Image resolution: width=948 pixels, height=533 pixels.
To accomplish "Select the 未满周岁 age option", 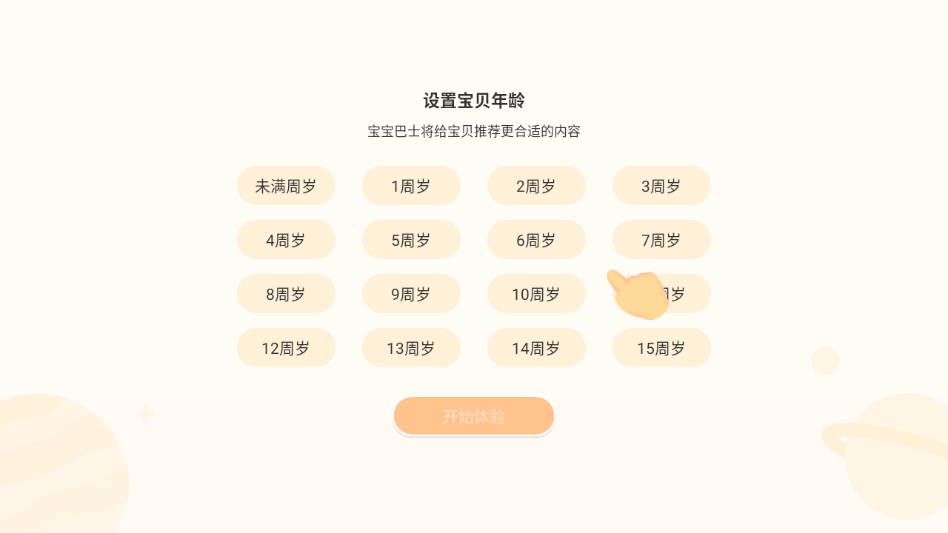I will (286, 186).
